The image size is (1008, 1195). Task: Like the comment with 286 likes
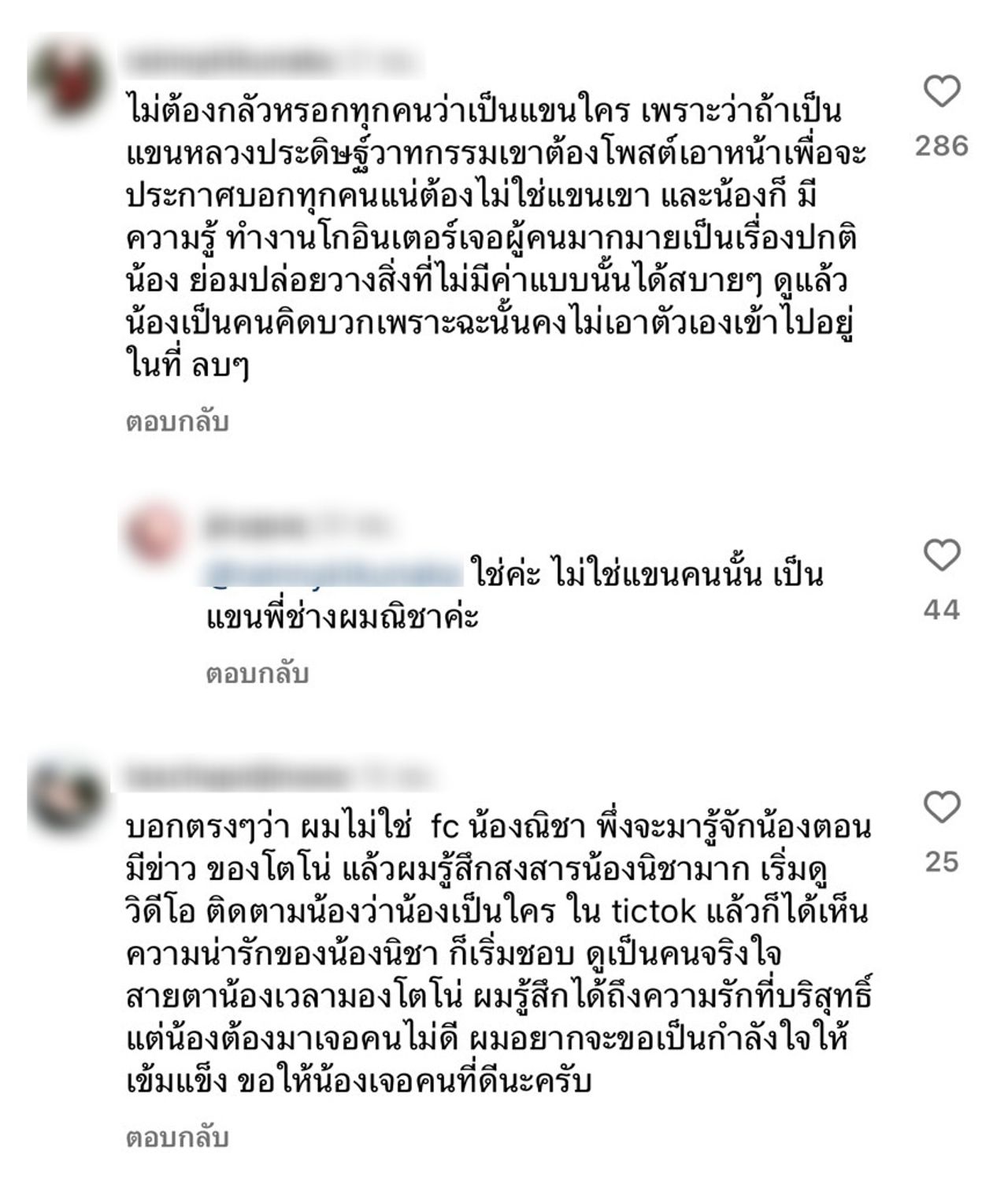click(x=942, y=92)
